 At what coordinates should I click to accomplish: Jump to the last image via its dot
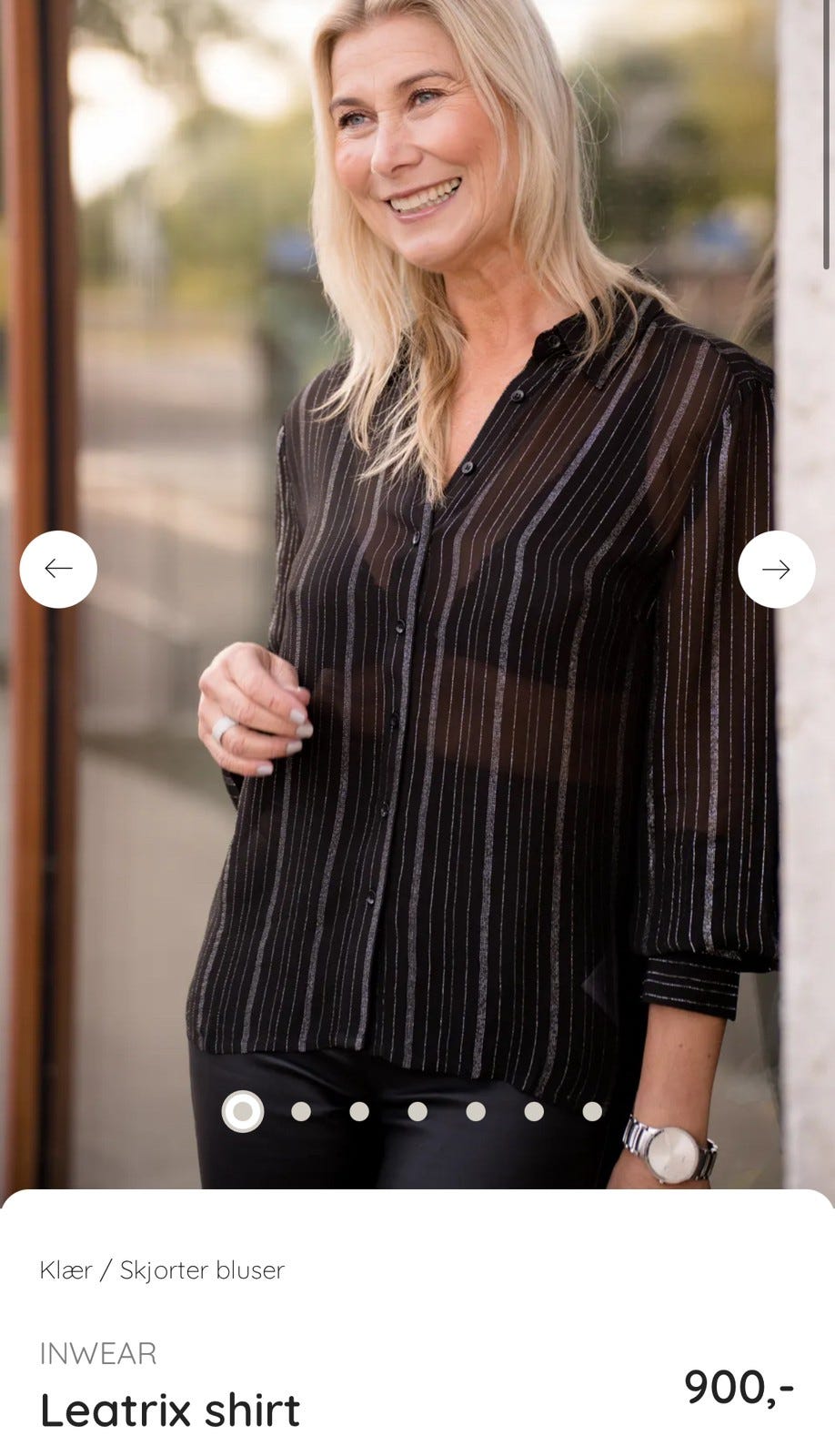tap(591, 1111)
